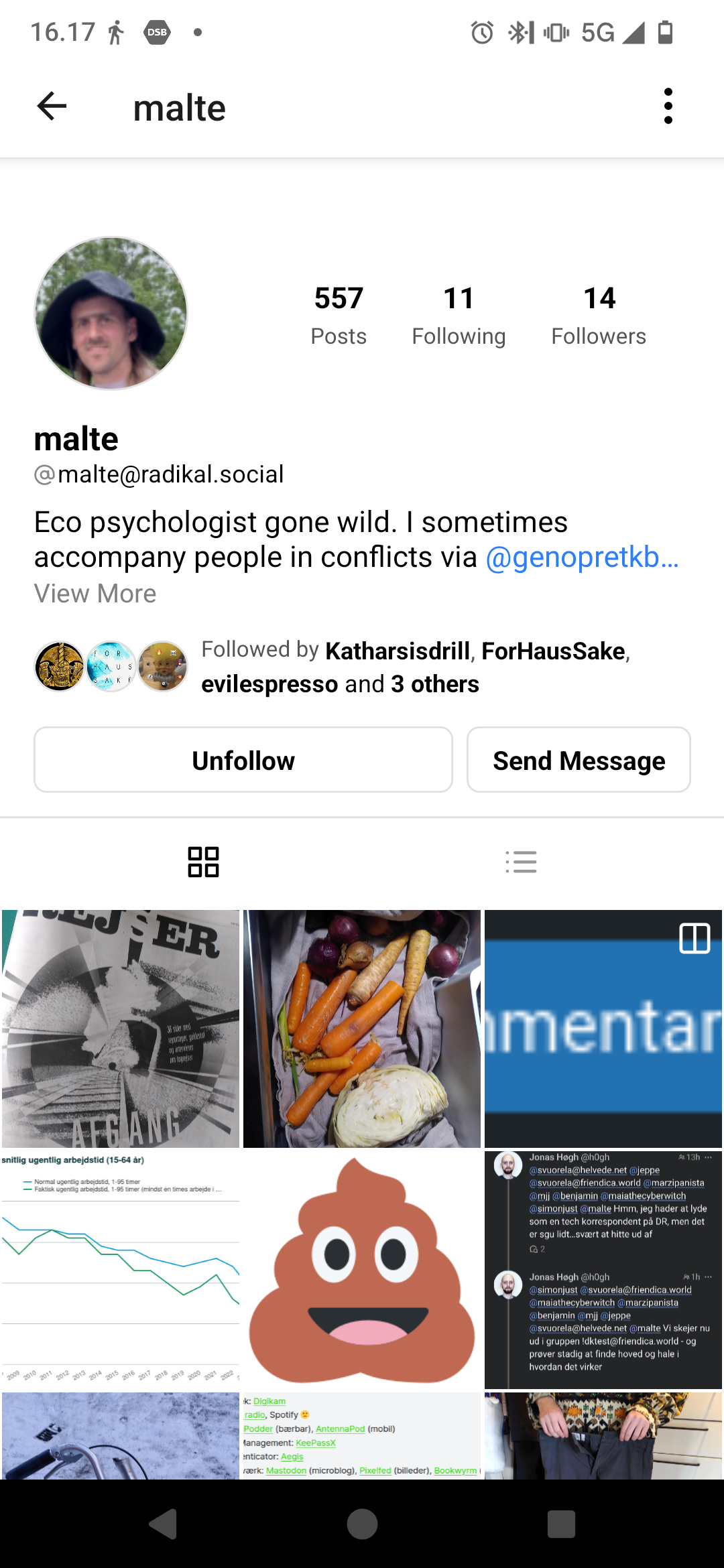Open the three-dot overflow menu
This screenshot has width=724, height=1568.
coord(668,106)
